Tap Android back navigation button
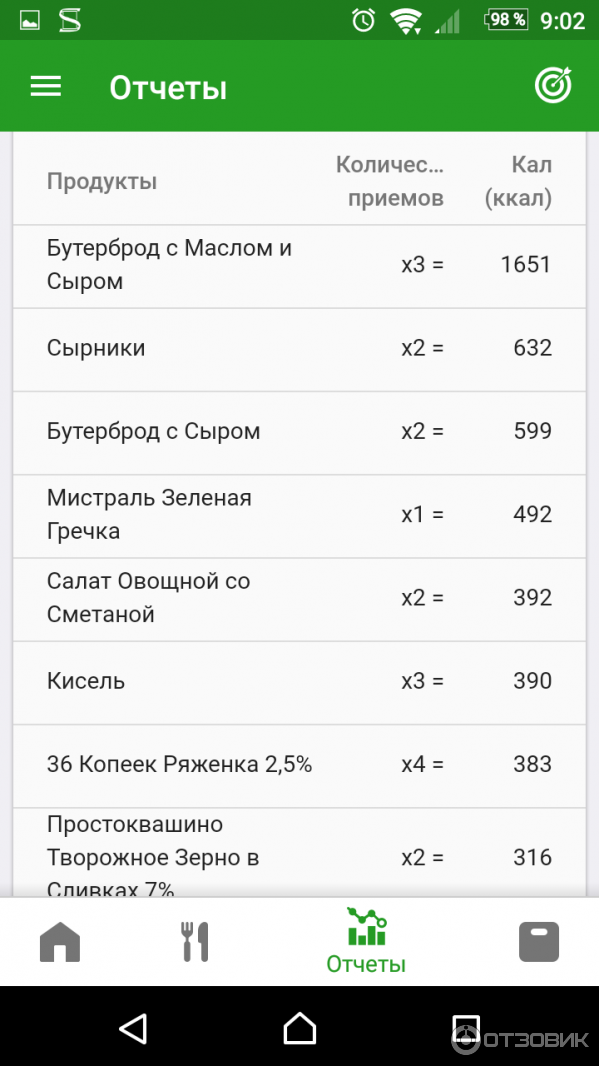The width and height of the screenshot is (600, 1066). point(133,1028)
